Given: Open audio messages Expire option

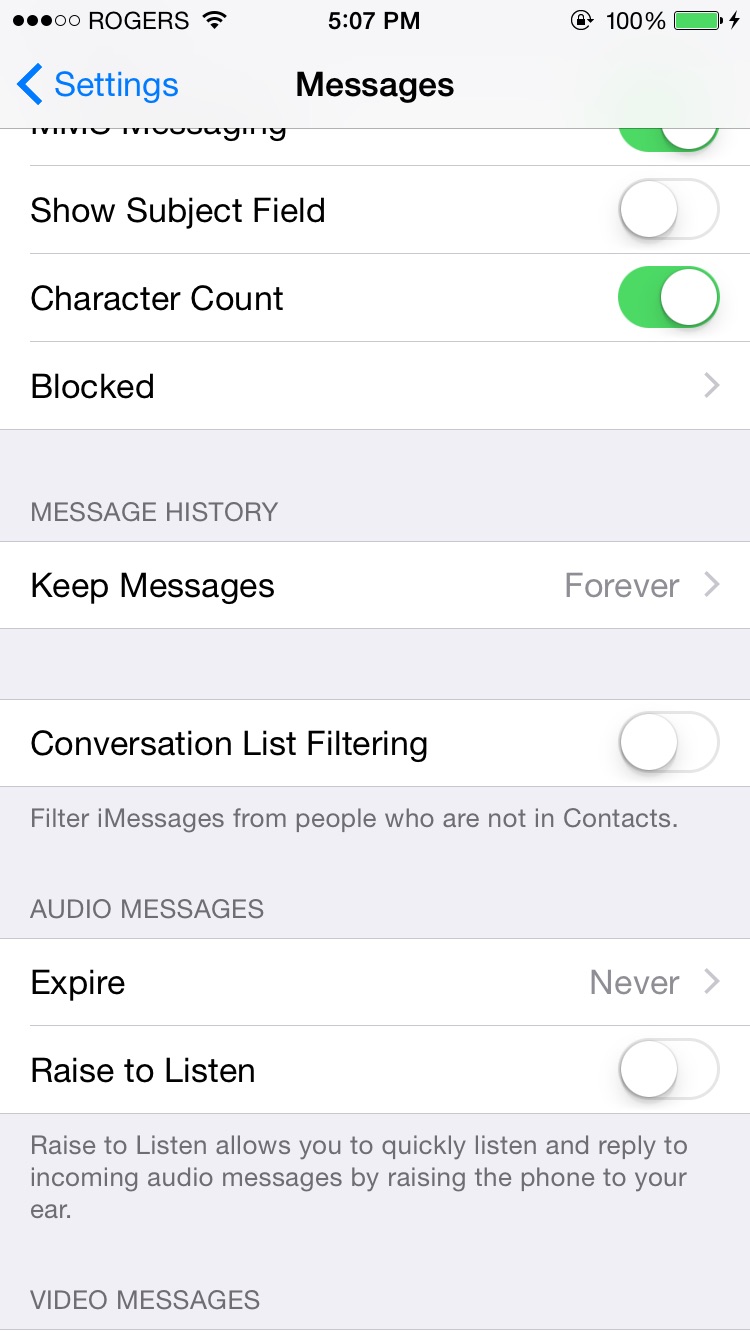Looking at the screenshot, I should click(x=375, y=982).
